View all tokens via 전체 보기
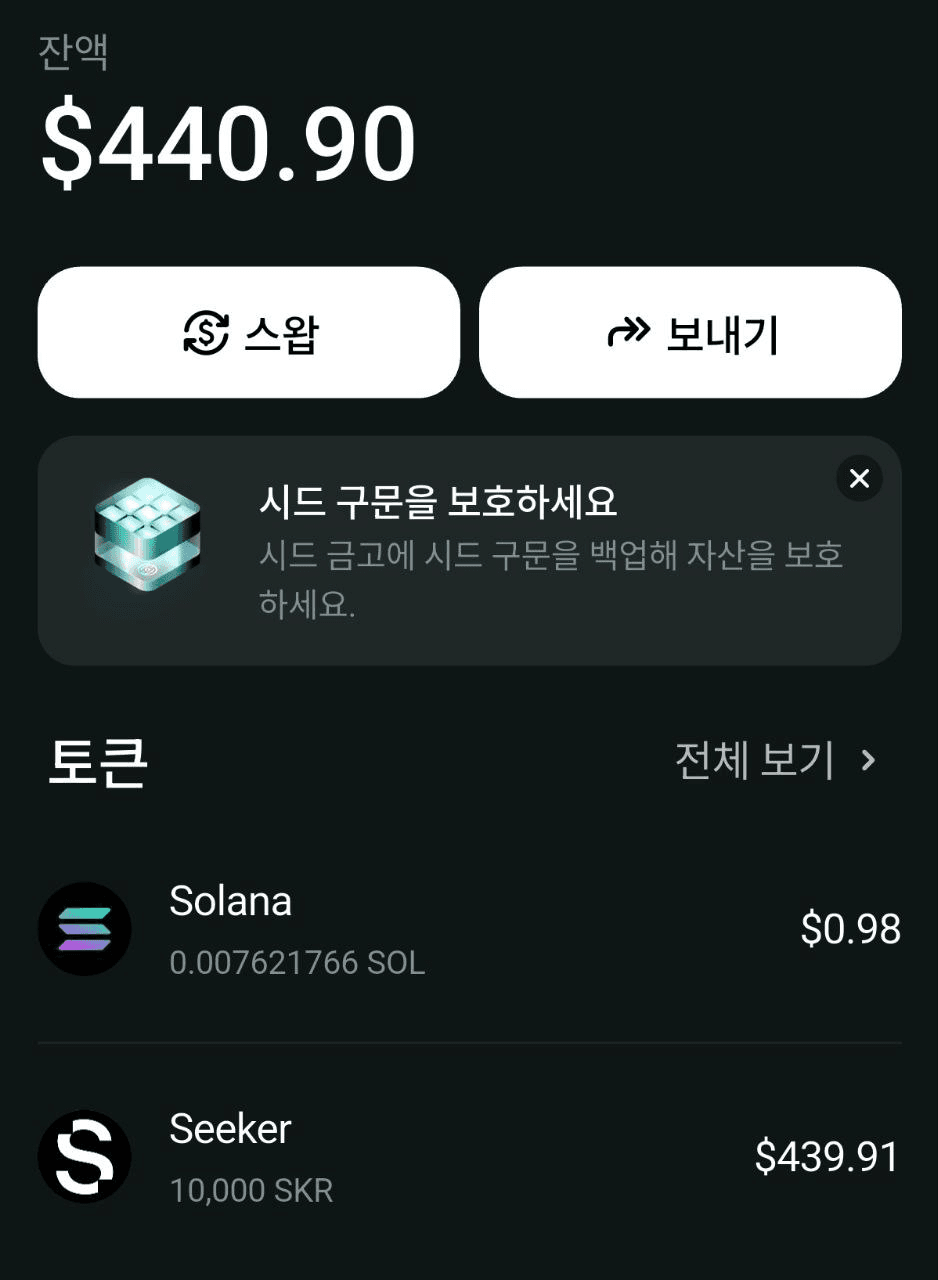 click(x=776, y=760)
